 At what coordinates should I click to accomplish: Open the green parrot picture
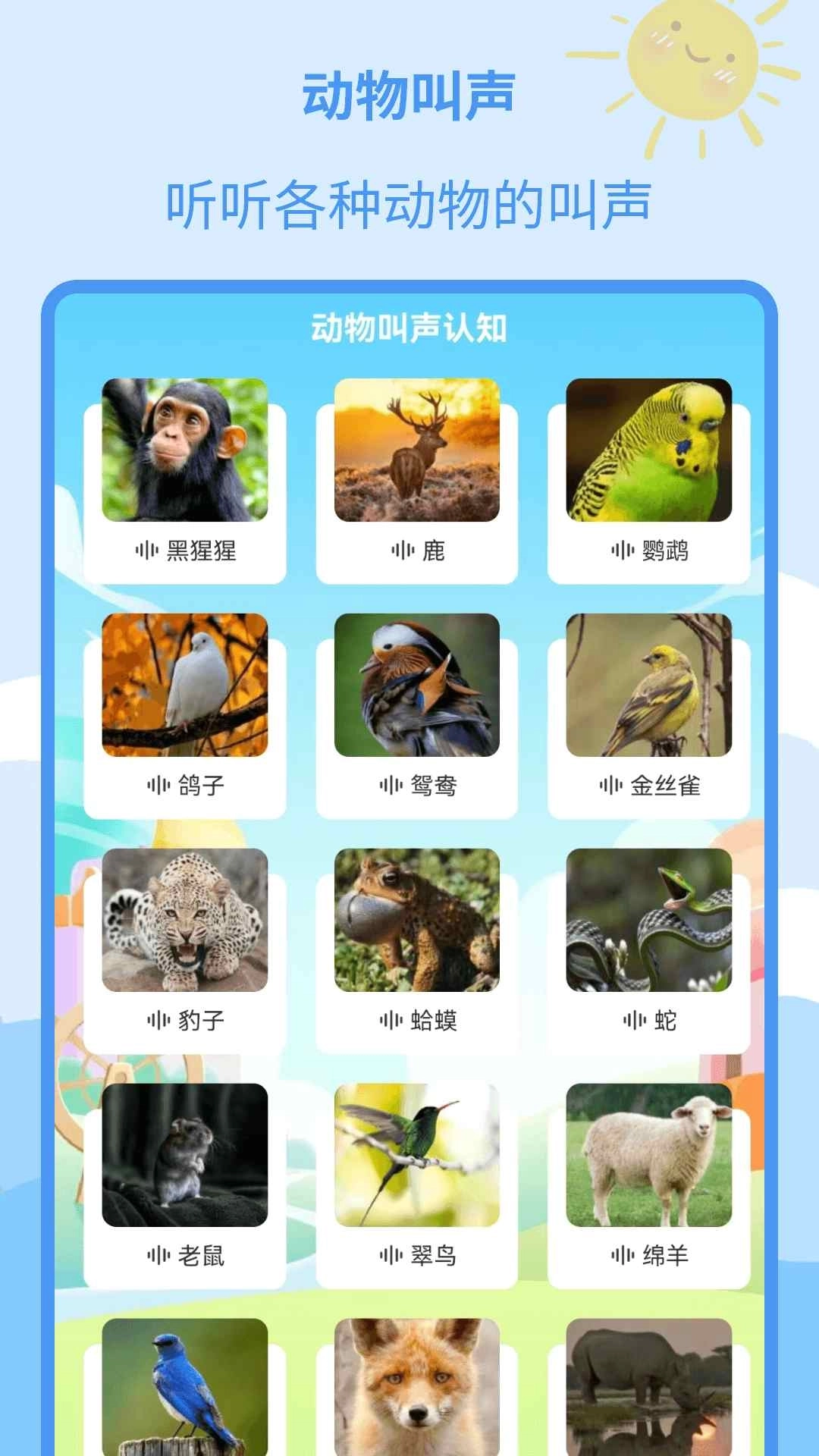click(x=648, y=451)
